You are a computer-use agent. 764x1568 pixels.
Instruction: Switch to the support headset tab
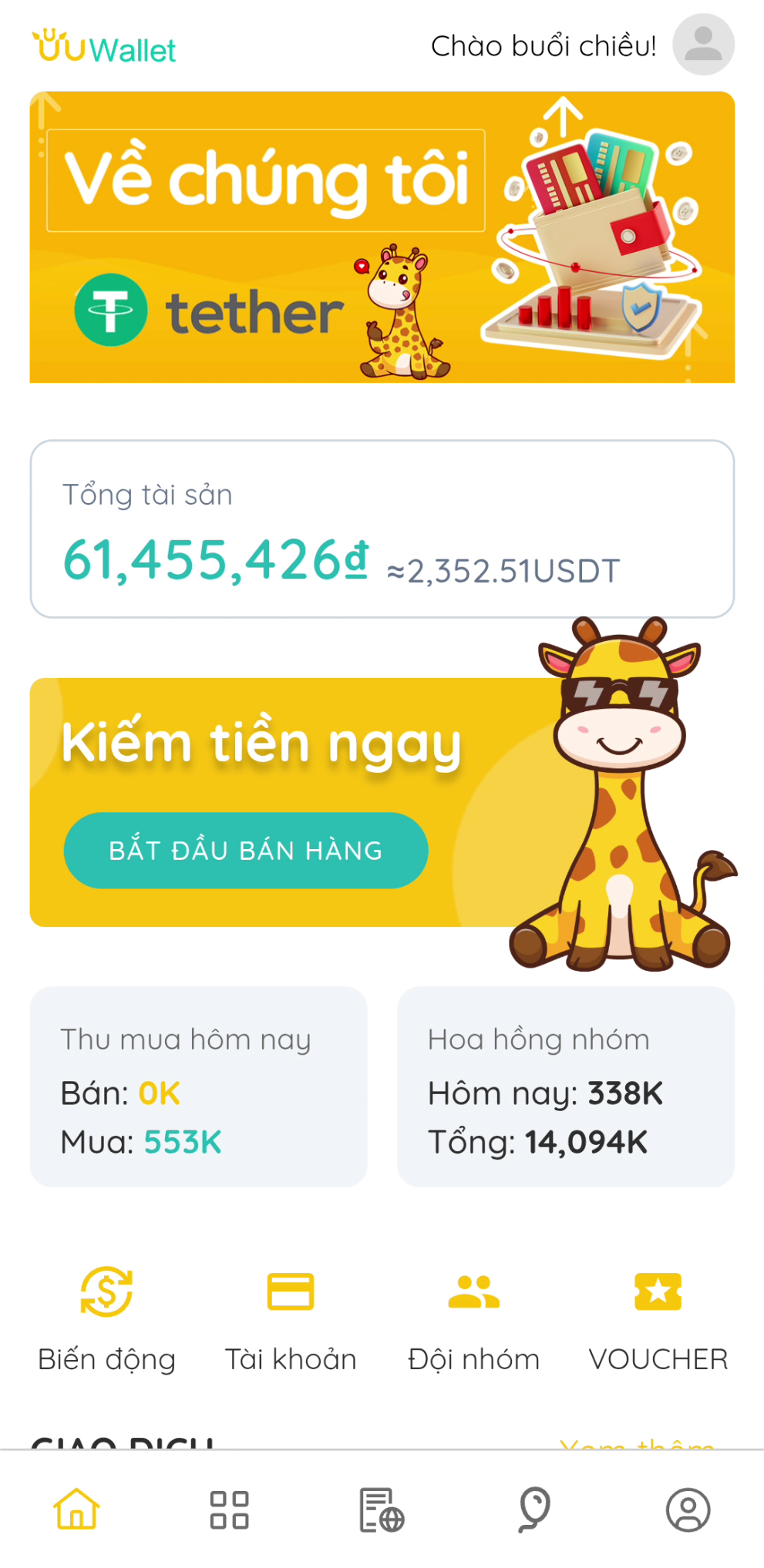tap(534, 1509)
